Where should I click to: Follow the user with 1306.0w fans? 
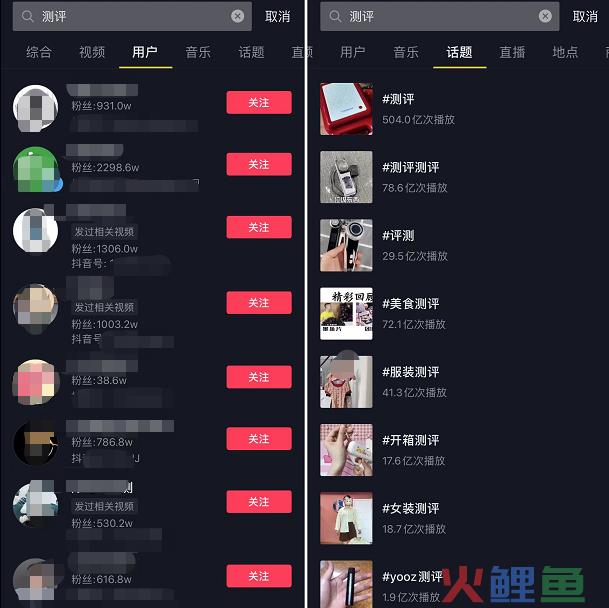(x=259, y=227)
